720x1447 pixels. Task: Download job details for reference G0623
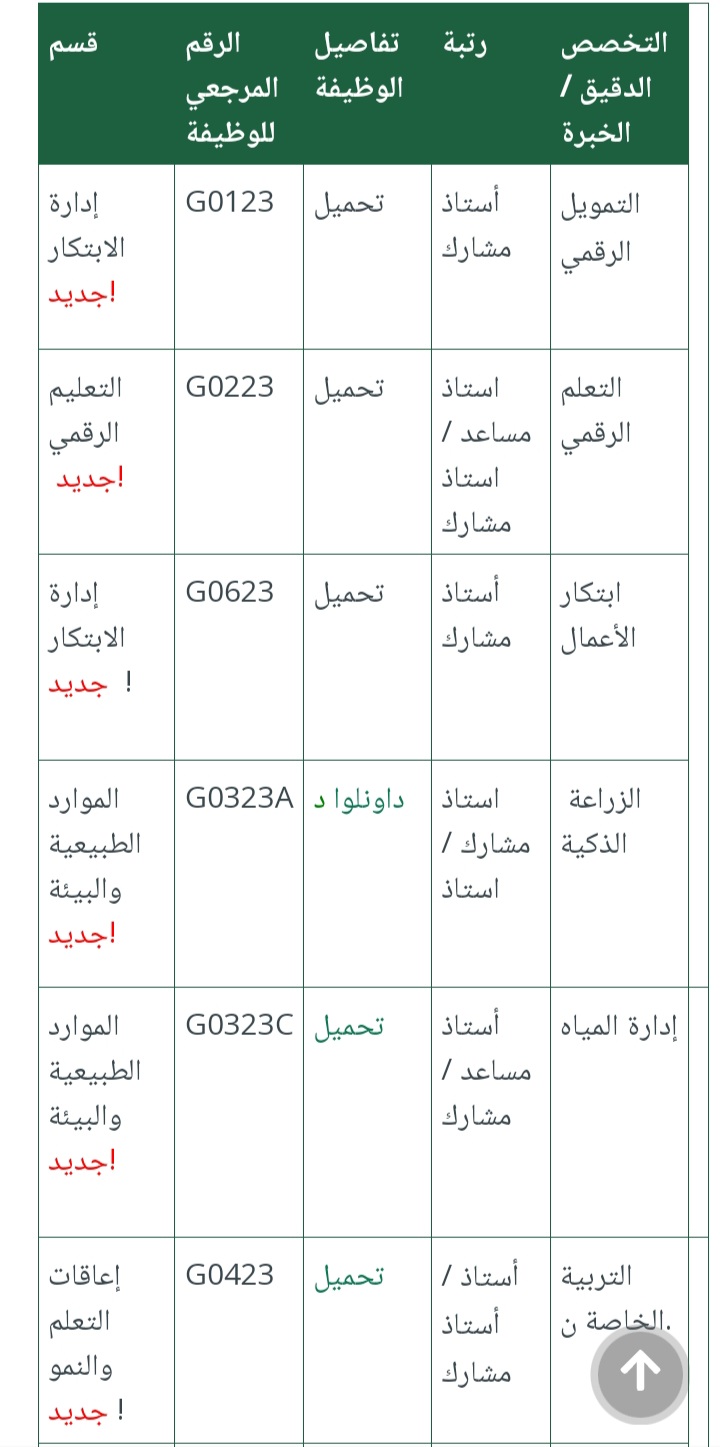[349, 593]
